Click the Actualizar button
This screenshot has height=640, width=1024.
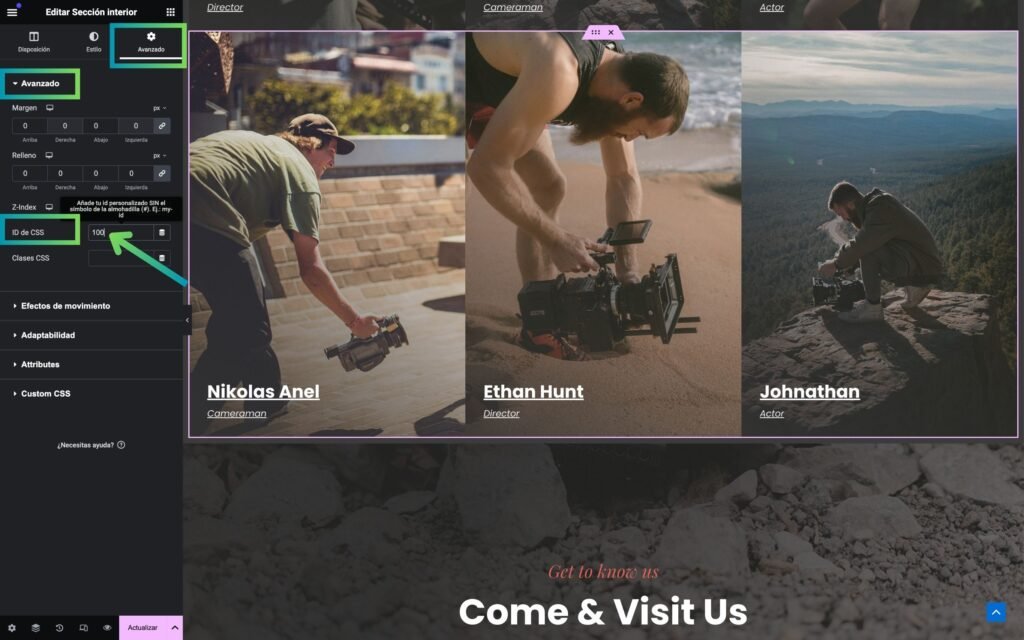(143, 628)
